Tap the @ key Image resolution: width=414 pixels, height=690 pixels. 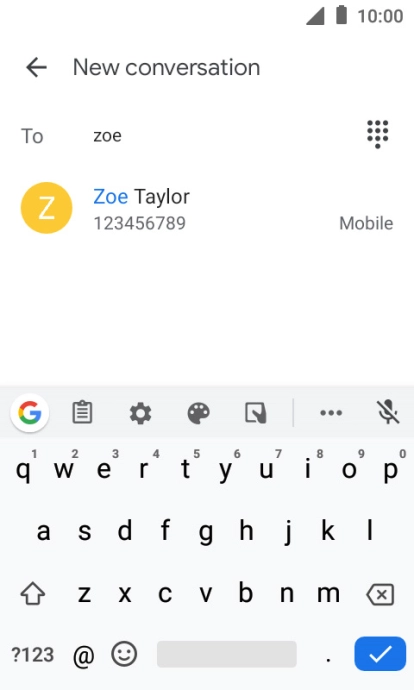pos(84,656)
